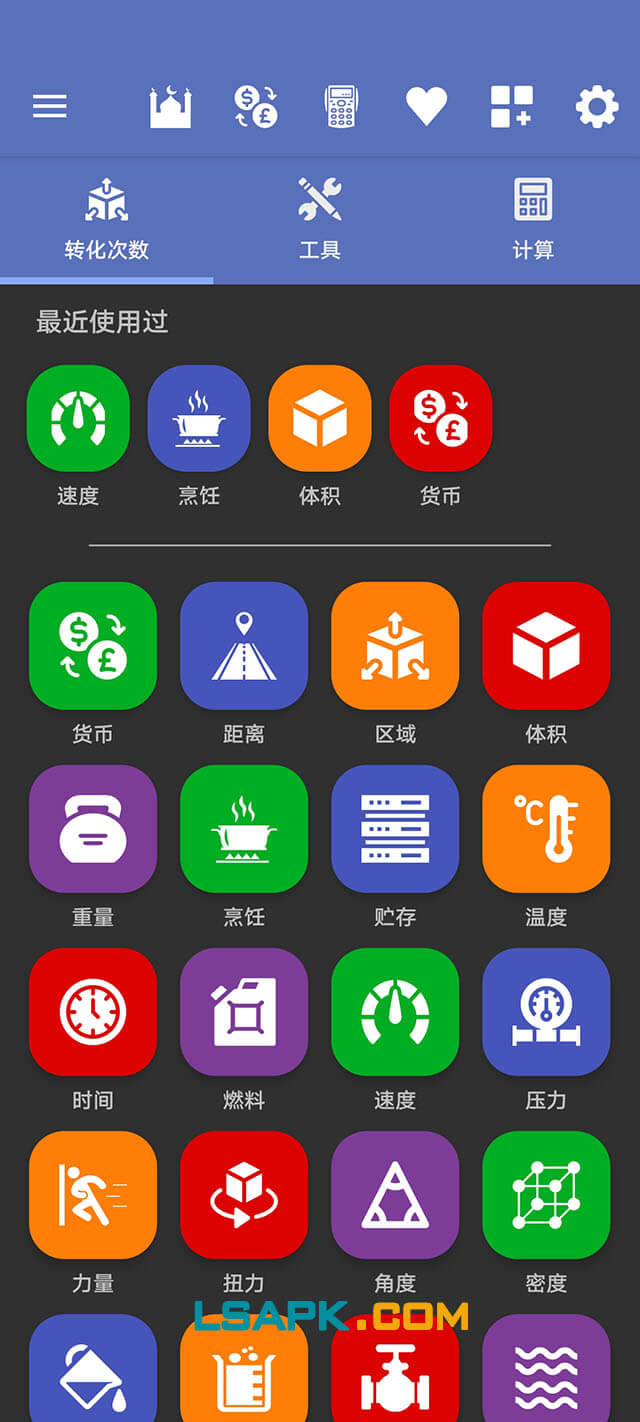Switch to the 计算 tab
The height and width of the screenshot is (1422, 640).
pyautogui.click(x=533, y=220)
